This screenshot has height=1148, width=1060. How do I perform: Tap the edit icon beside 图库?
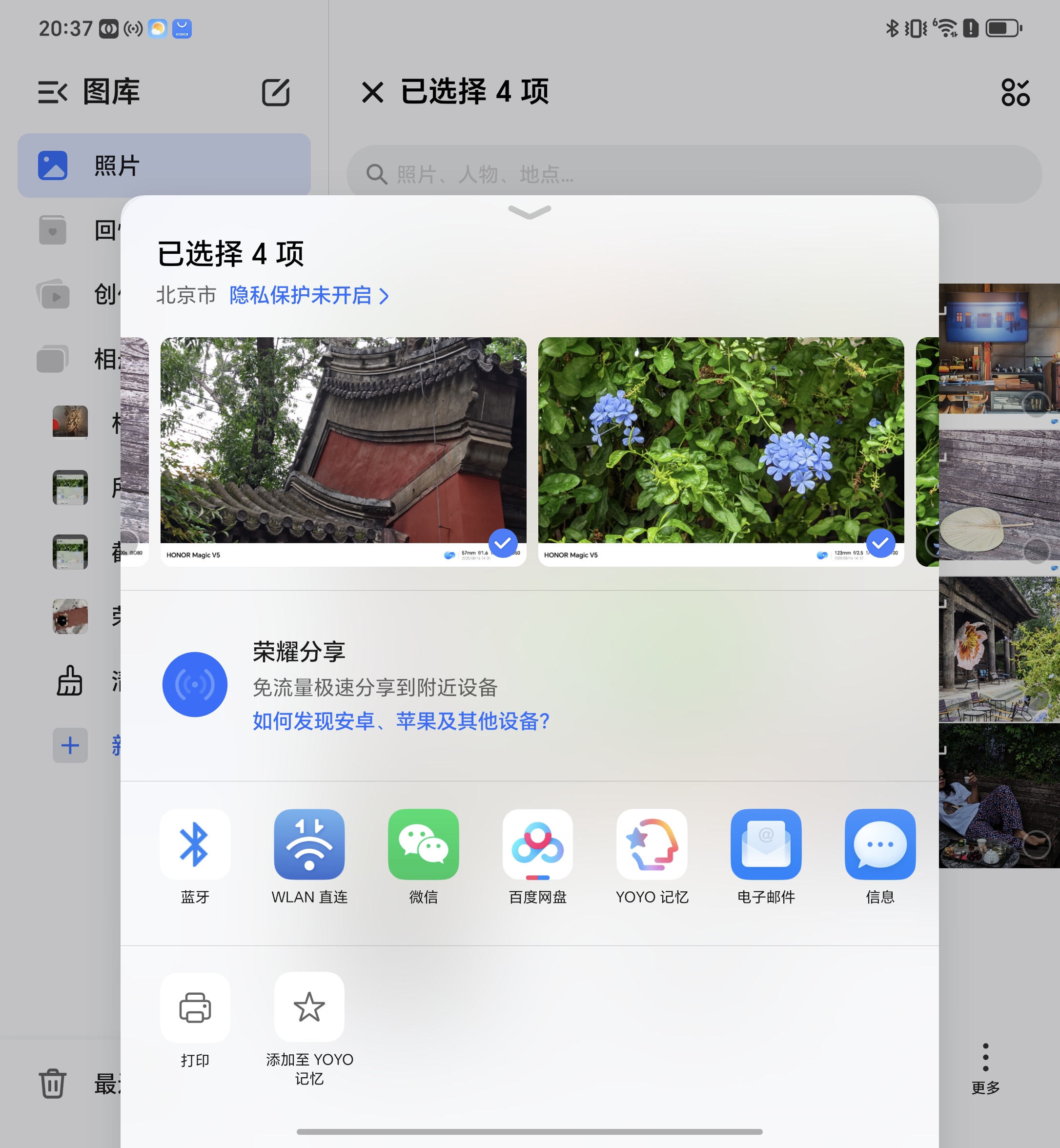pyautogui.click(x=276, y=92)
